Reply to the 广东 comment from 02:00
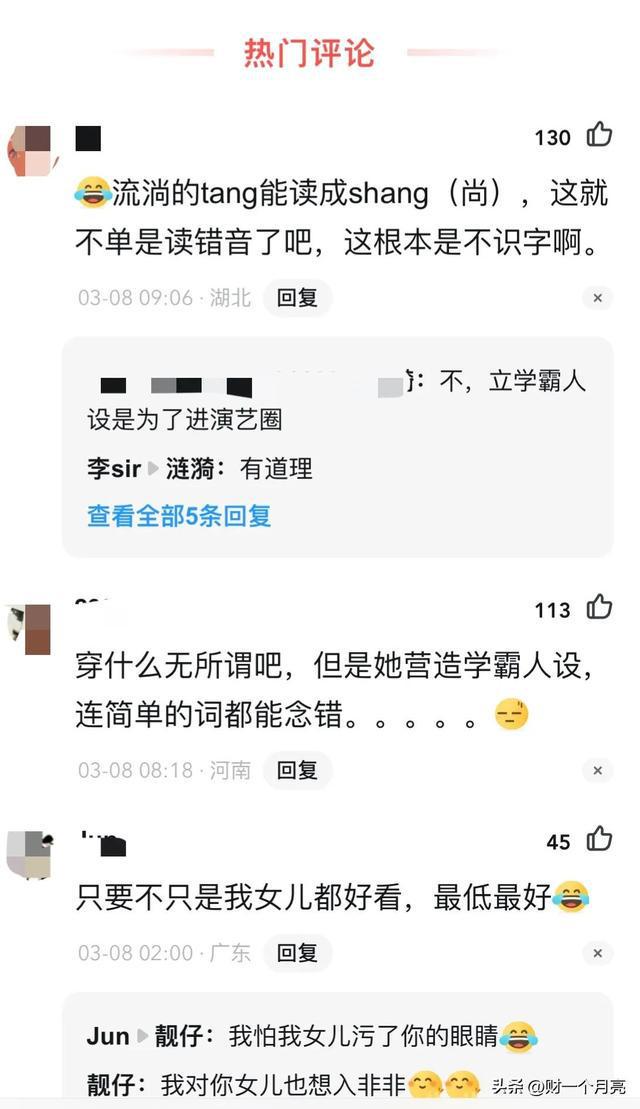Screen dimensions: 640x1109 pos(297,953)
